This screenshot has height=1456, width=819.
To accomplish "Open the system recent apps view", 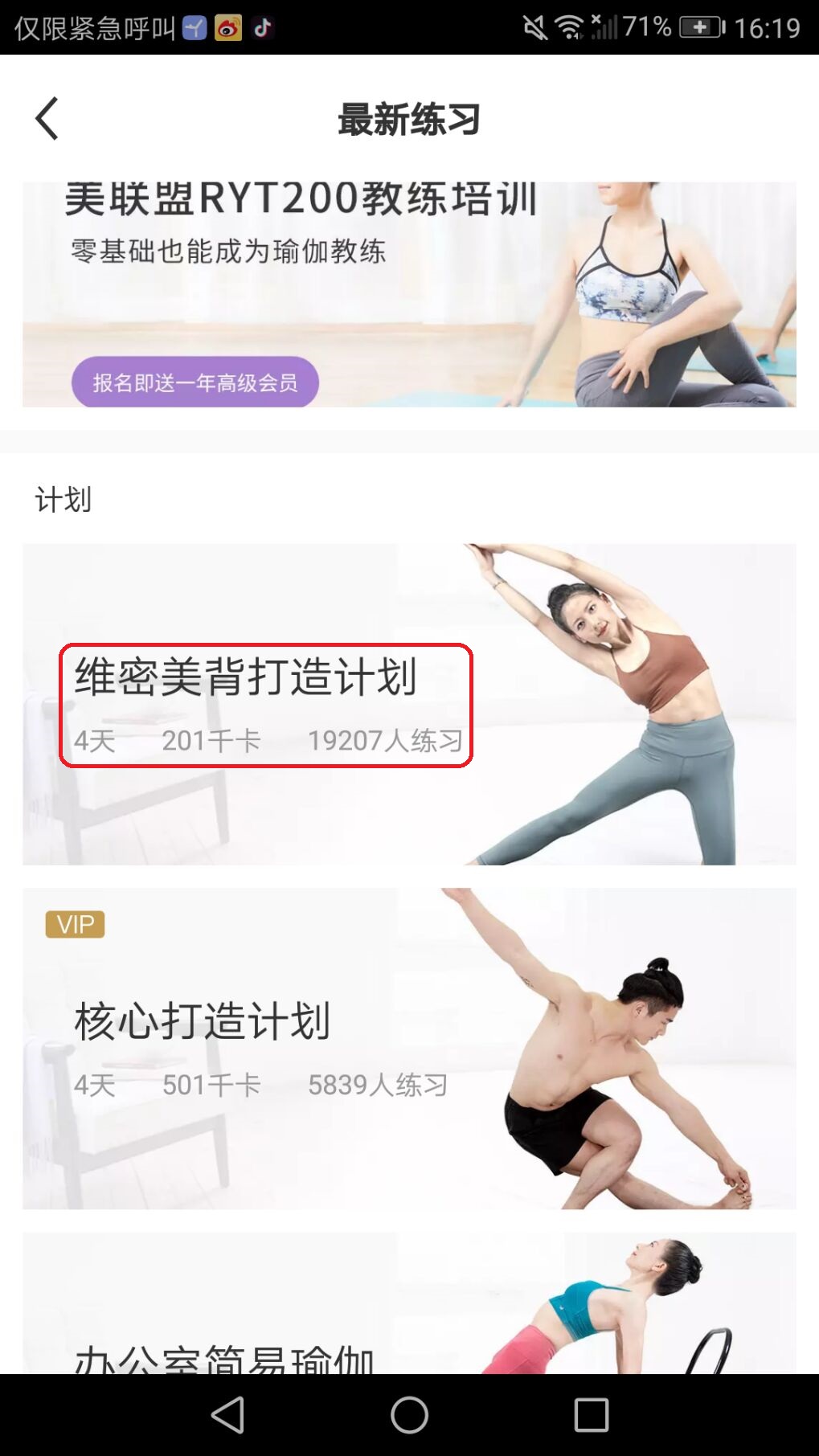I will pos(591,1414).
